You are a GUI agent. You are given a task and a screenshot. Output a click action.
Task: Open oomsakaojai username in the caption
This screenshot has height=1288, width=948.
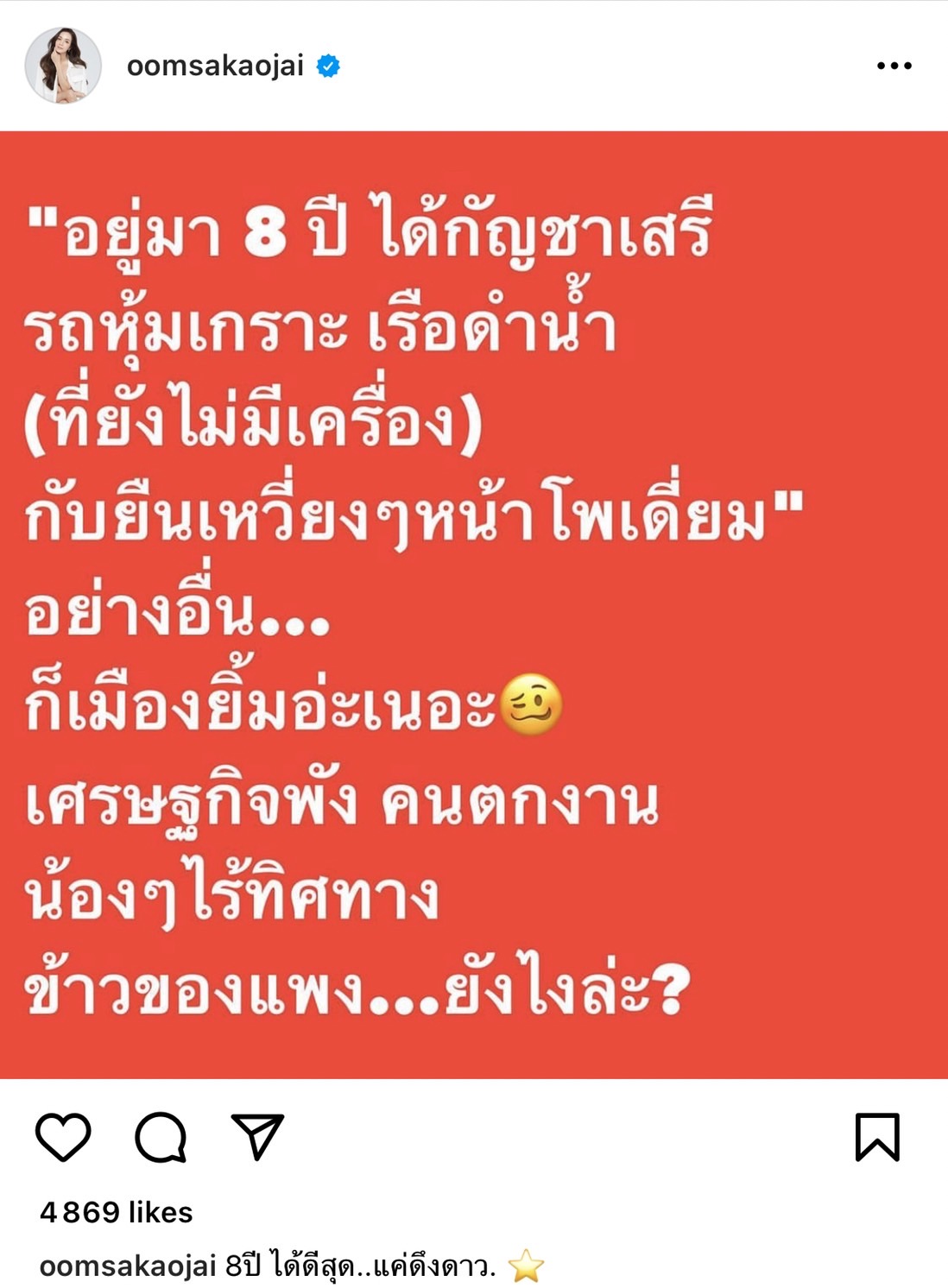click(x=128, y=1266)
